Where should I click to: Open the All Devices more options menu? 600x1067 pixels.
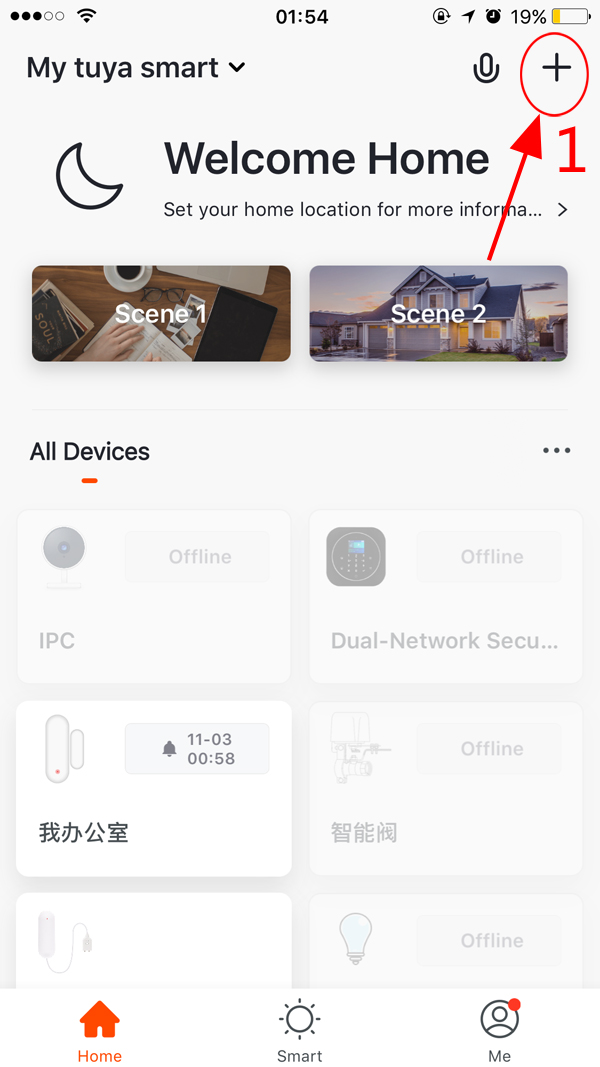[556, 451]
